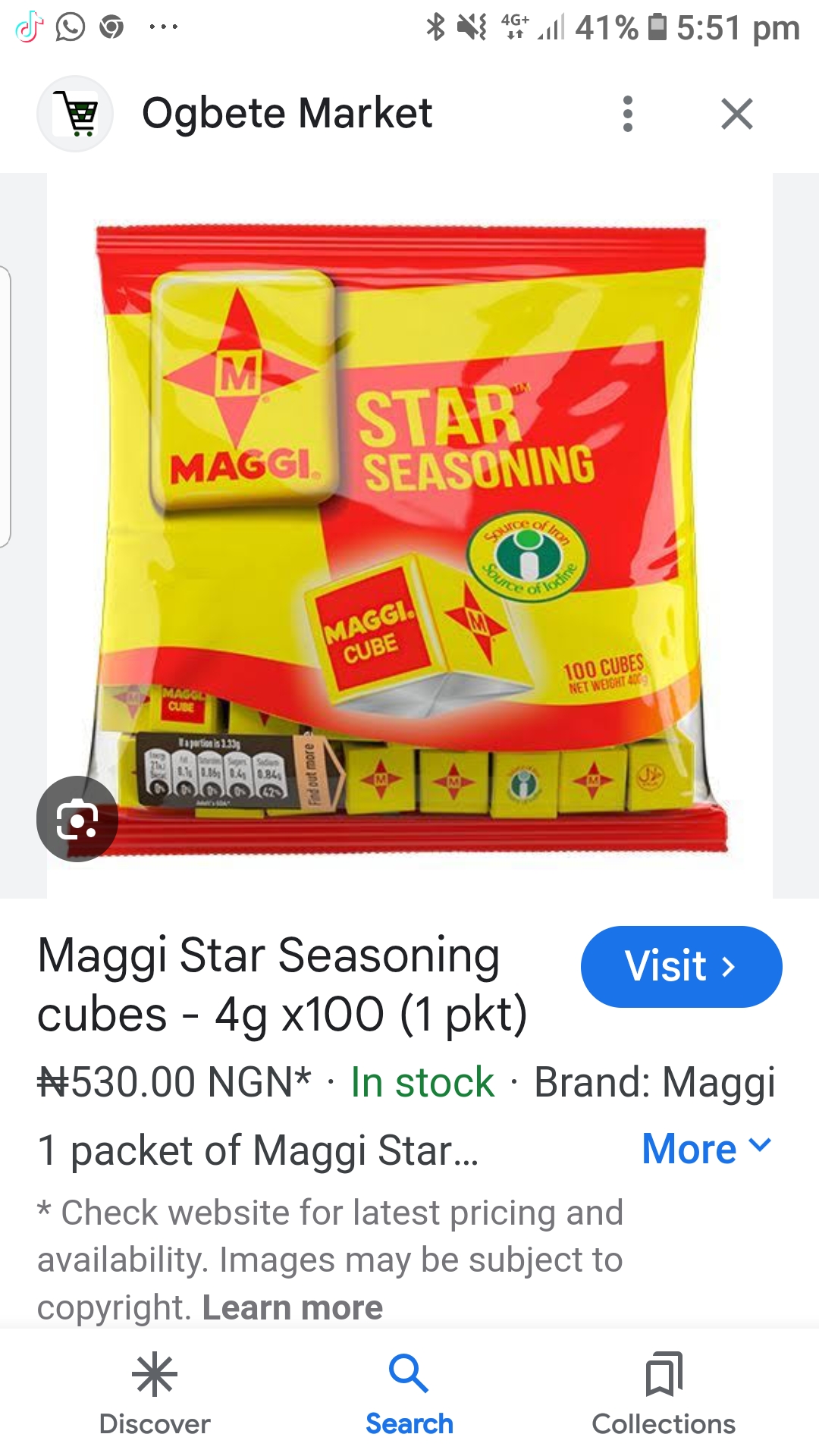Open the Maggi Star Seasoning product image
This screenshot has height=1456, width=819.
pyautogui.click(x=410, y=535)
